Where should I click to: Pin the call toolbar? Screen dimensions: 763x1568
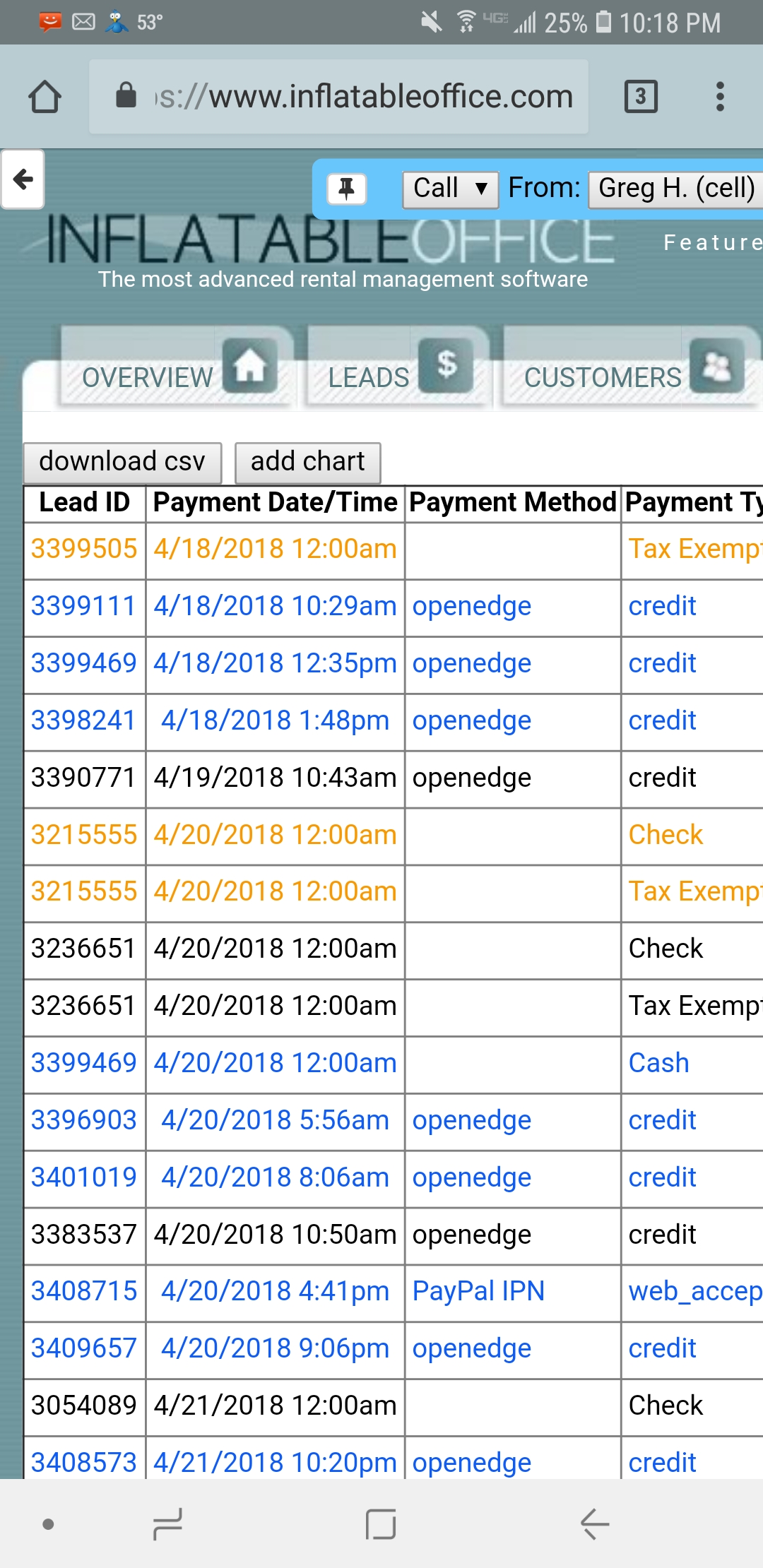(346, 189)
